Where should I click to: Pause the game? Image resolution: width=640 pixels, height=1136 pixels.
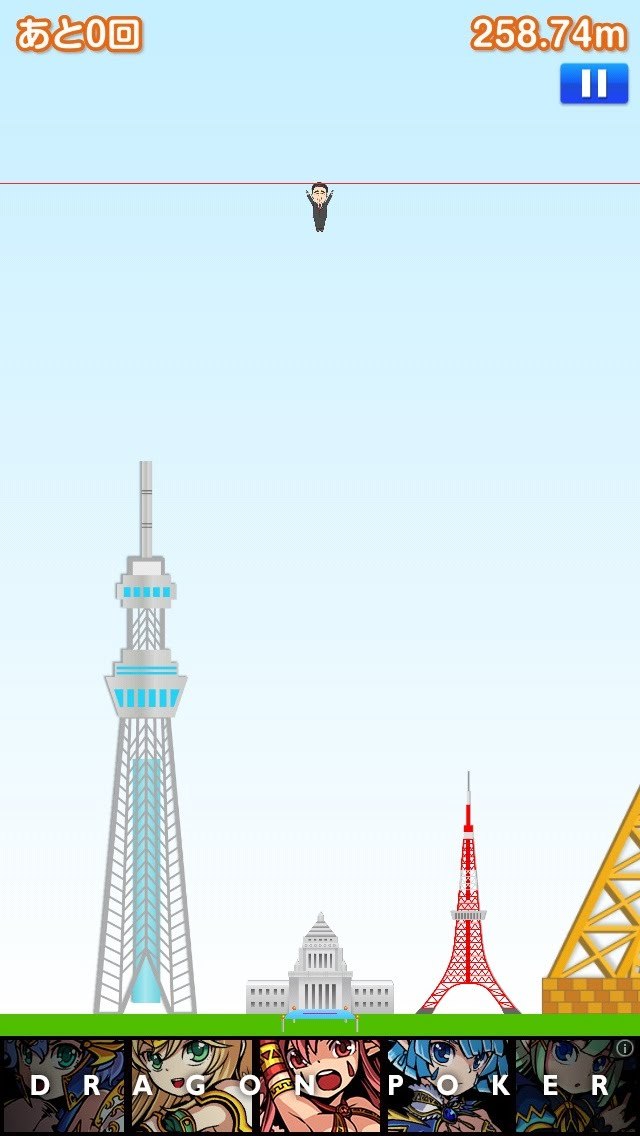[594, 84]
